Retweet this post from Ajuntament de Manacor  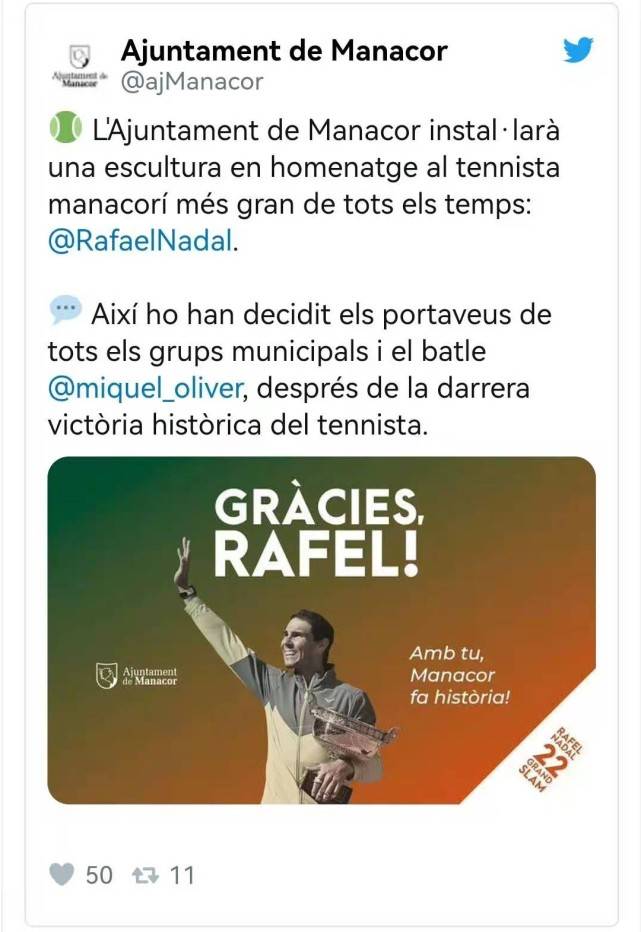tap(146, 875)
